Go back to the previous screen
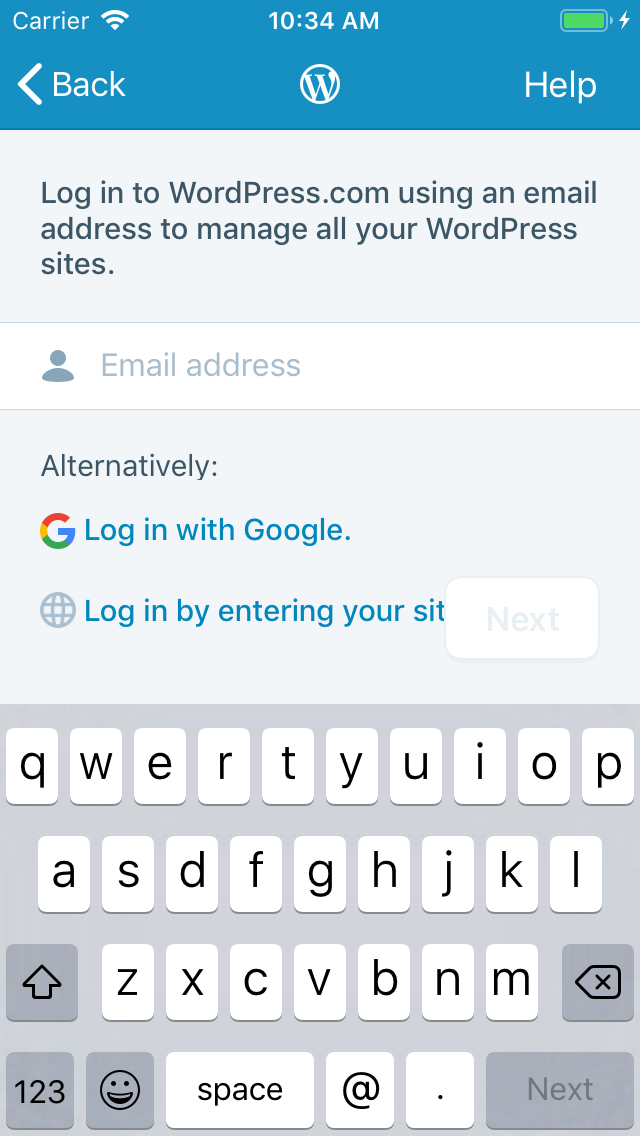The image size is (640, 1136). tap(72, 85)
